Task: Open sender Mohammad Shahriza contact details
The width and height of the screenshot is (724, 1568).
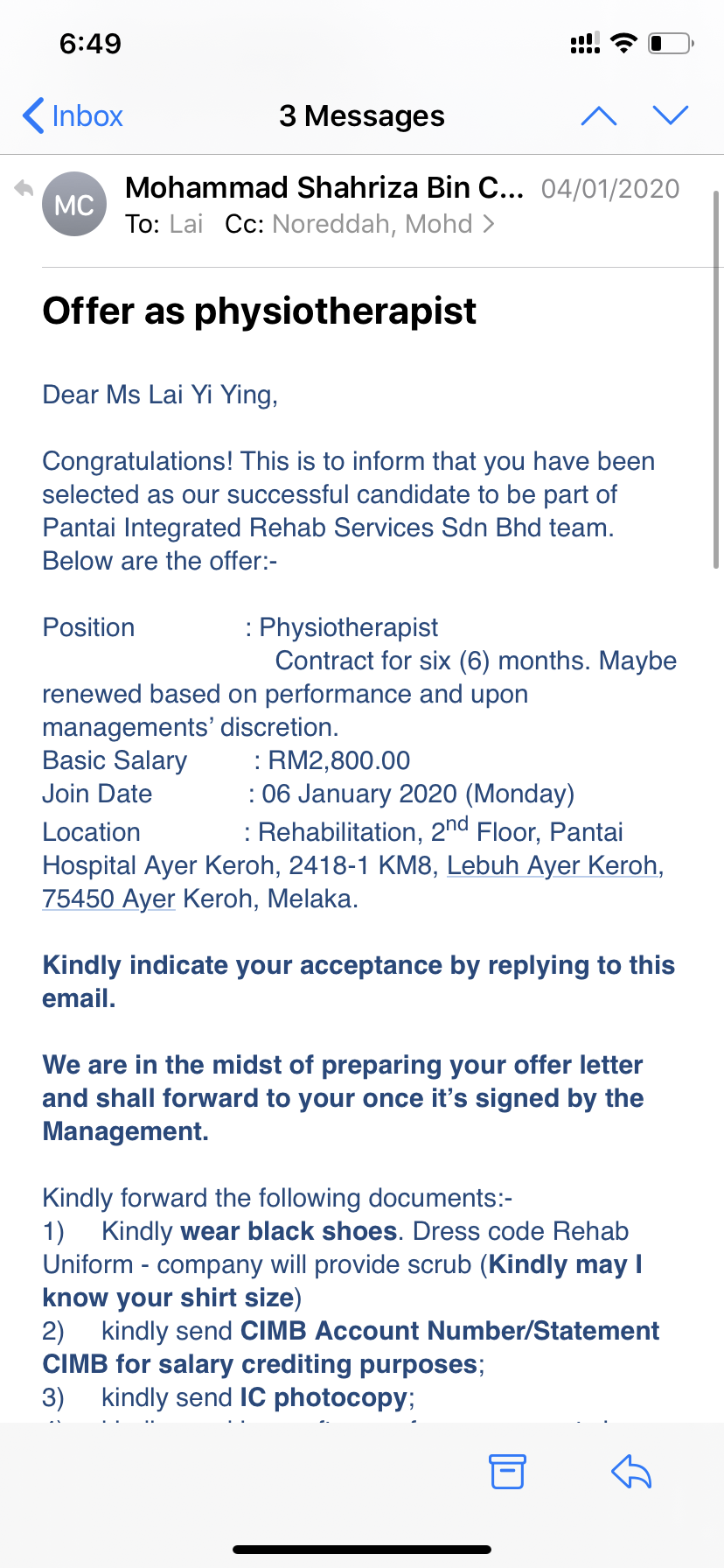Action: pyautogui.click(x=324, y=188)
